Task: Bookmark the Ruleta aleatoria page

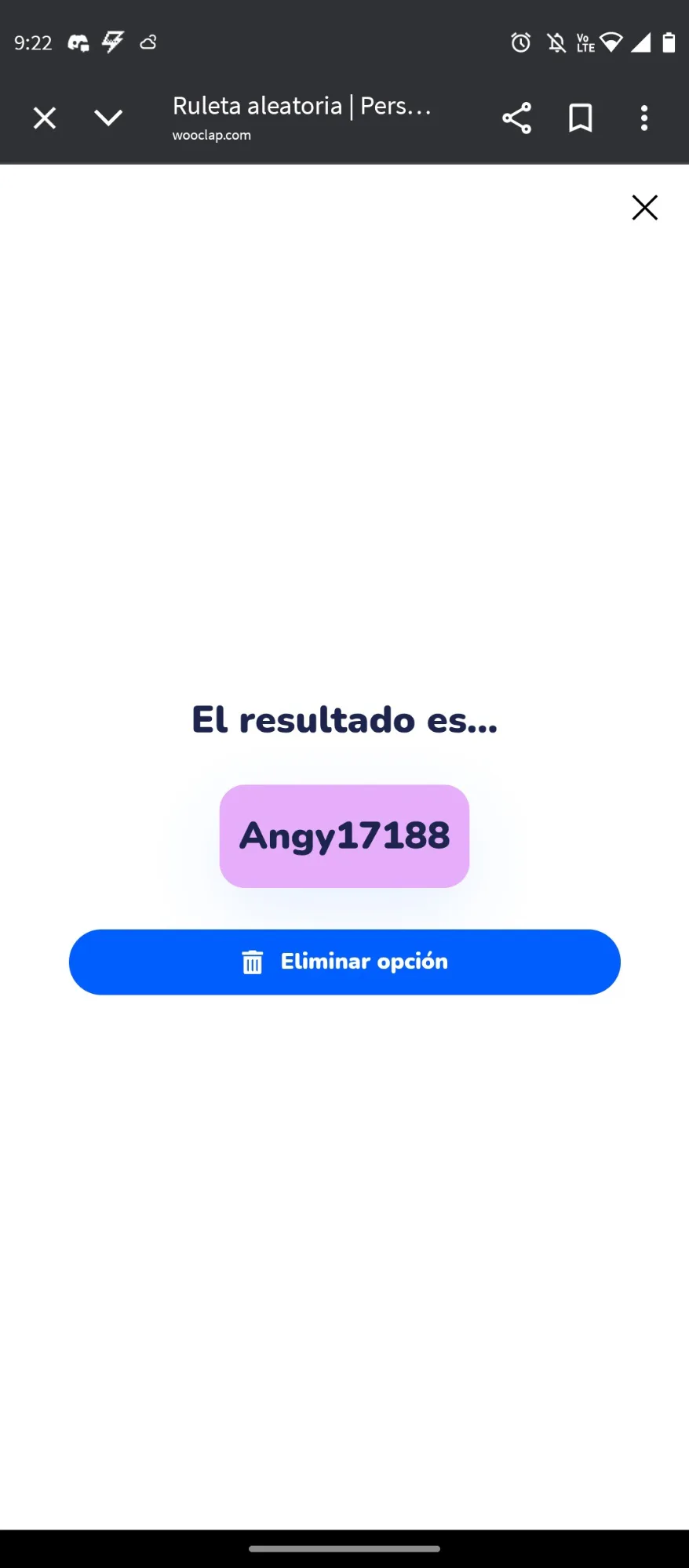Action: pos(580,118)
